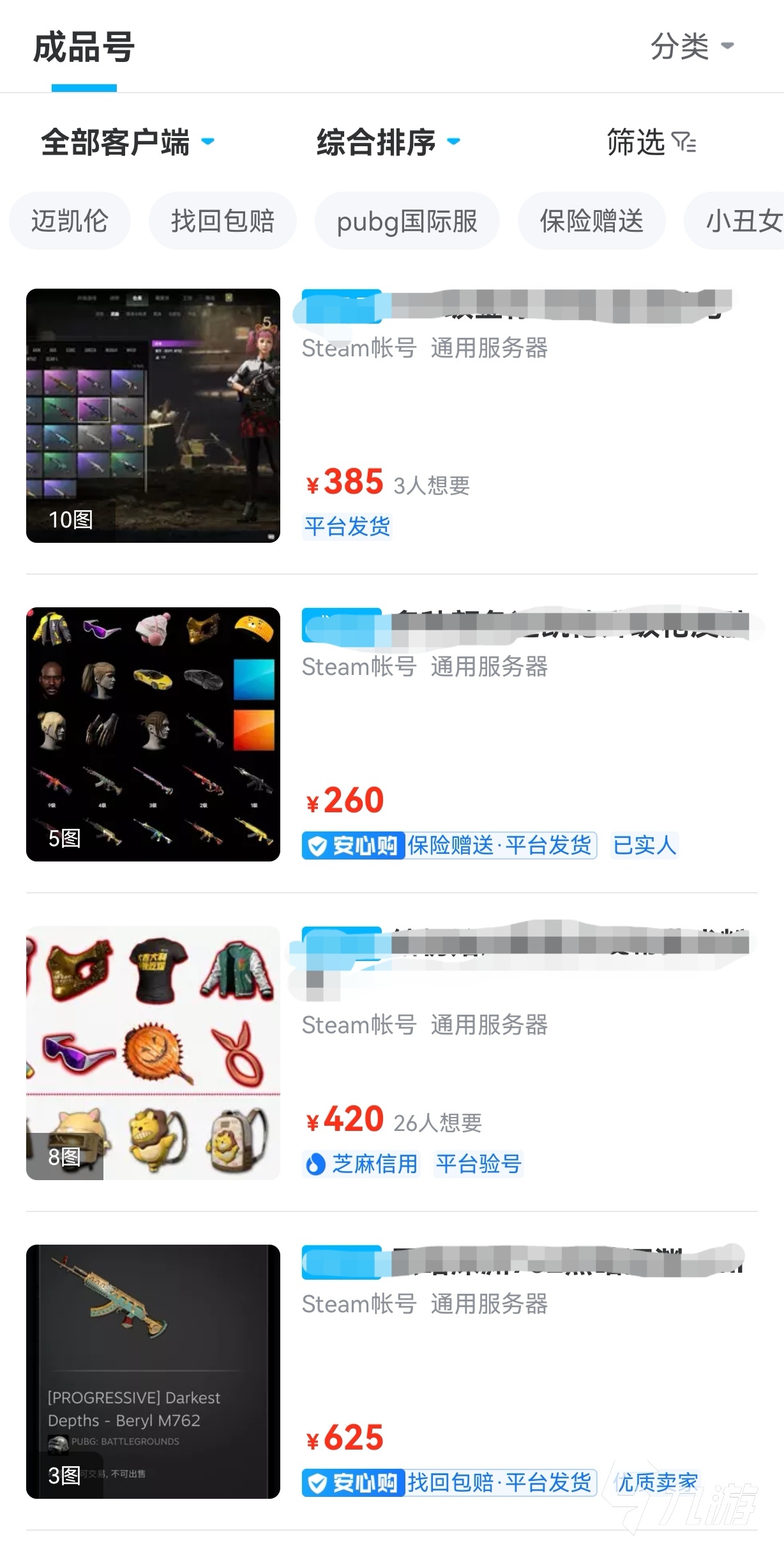Open the 综合排序 sort dropdown

coord(388,142)
